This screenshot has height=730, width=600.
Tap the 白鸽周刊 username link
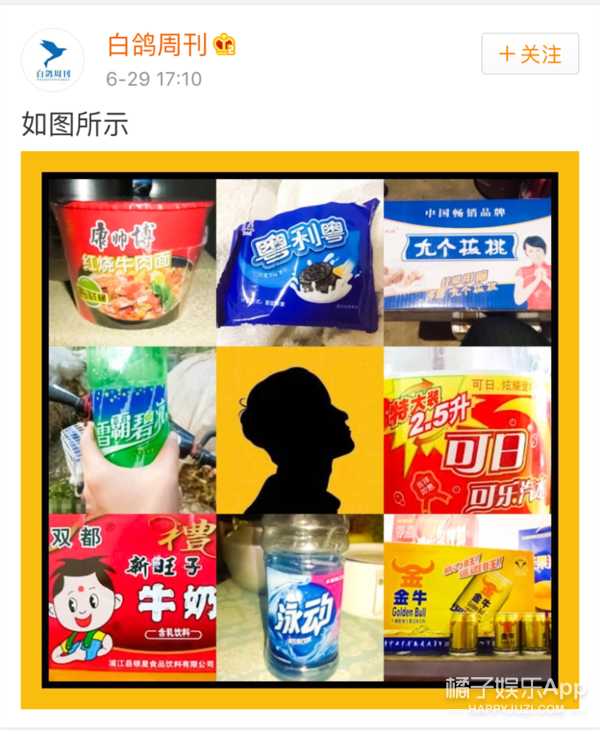[x=157, y=45]
